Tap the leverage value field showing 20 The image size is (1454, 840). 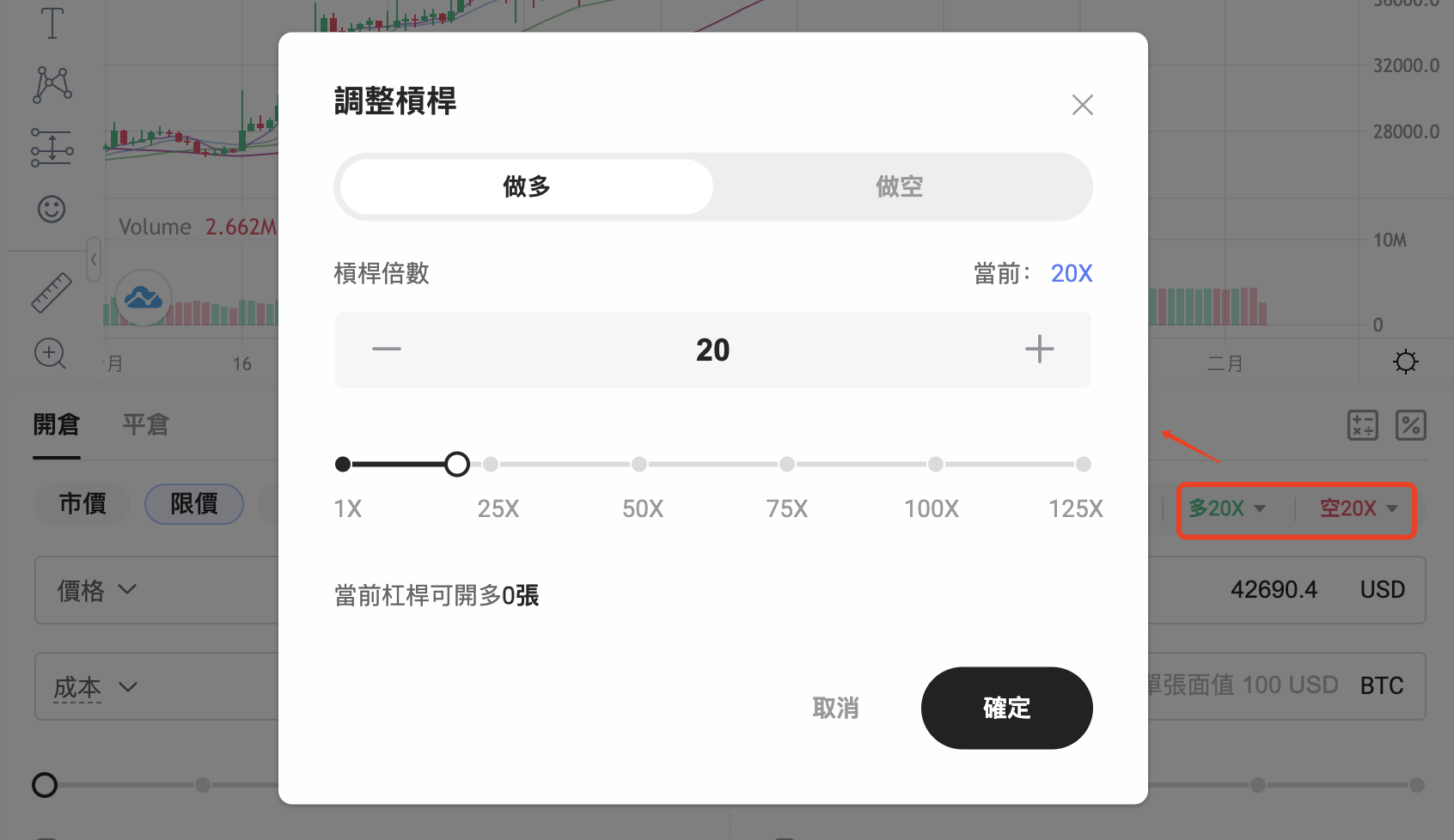click(712, 350)
